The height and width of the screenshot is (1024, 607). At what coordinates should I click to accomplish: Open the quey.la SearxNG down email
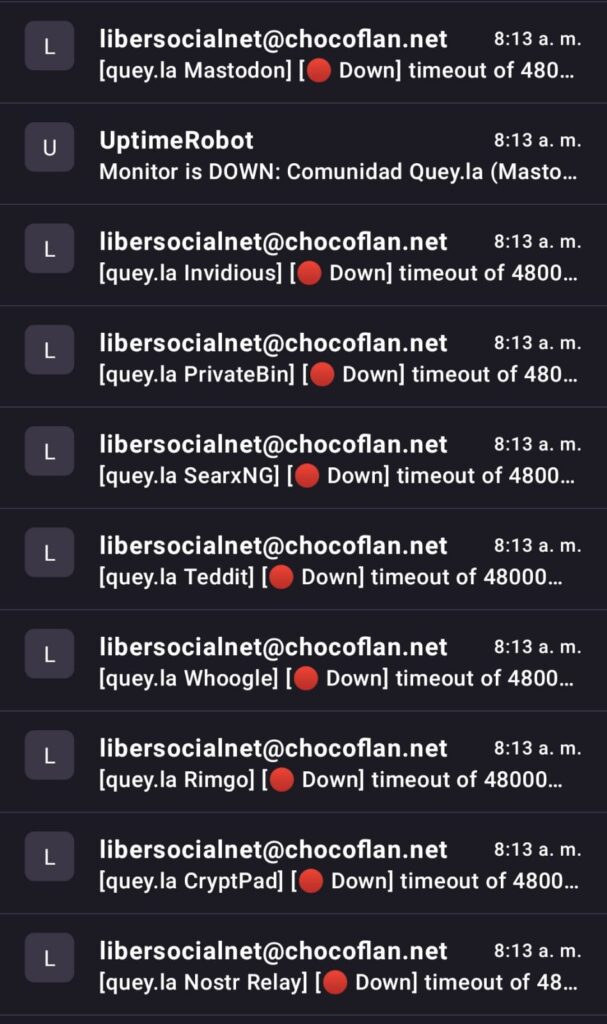(x=338, y=460)
